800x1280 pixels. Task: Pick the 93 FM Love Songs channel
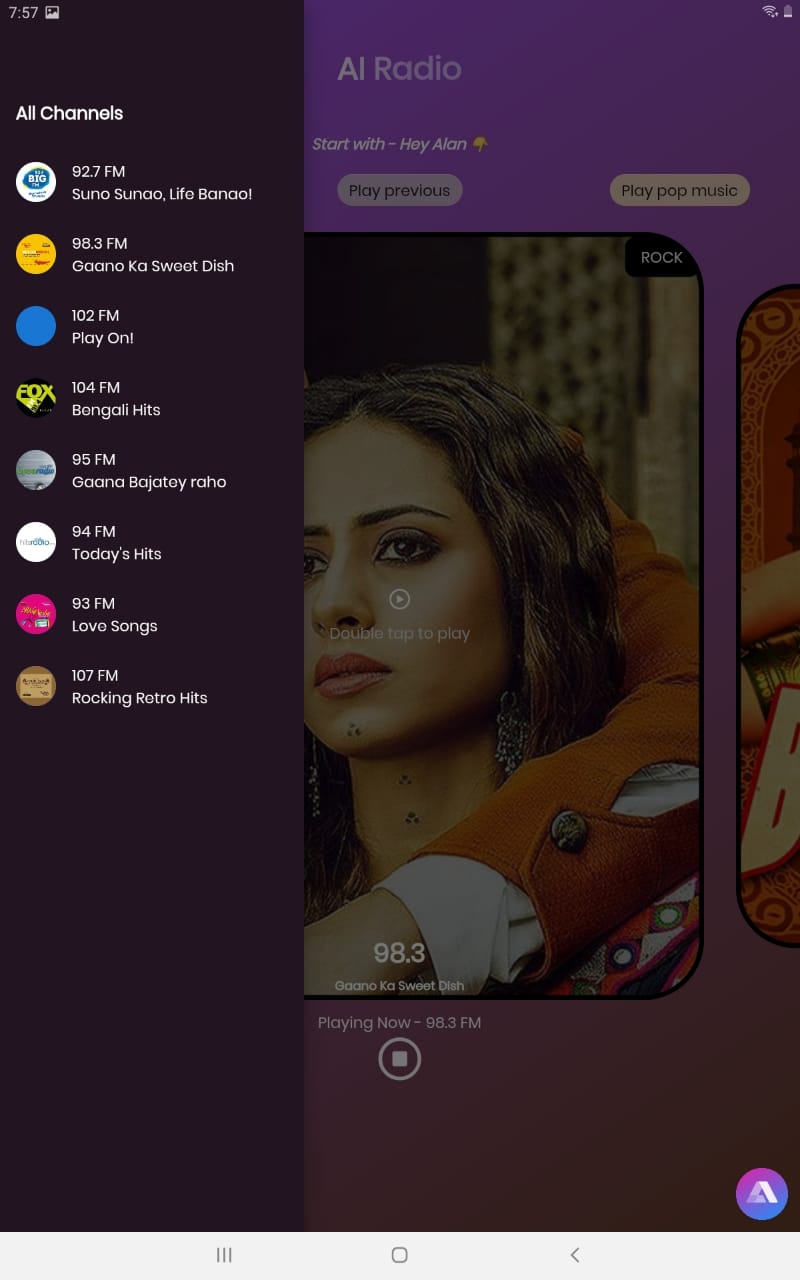(150, 614)
